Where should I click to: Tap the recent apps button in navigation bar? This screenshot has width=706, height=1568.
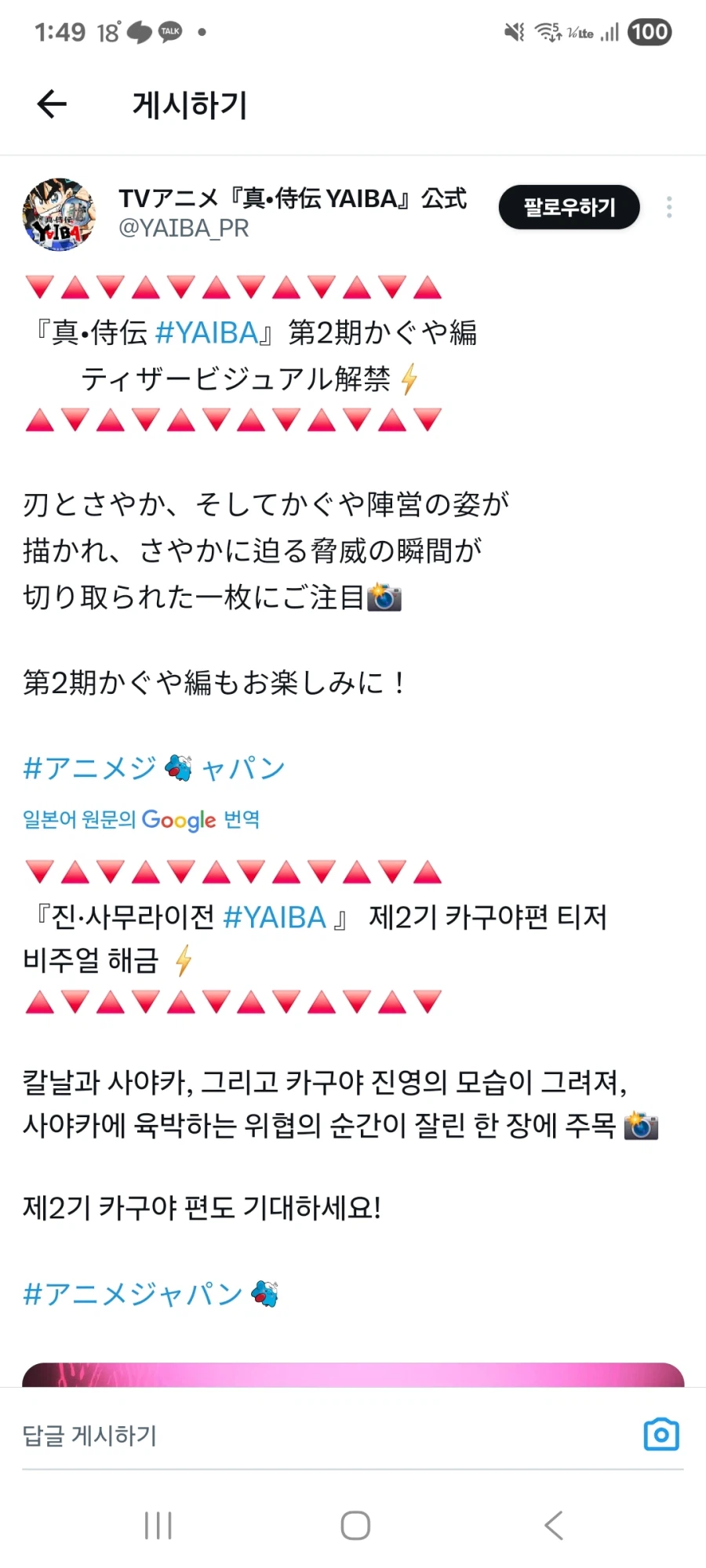click(x=158, y=1525)
